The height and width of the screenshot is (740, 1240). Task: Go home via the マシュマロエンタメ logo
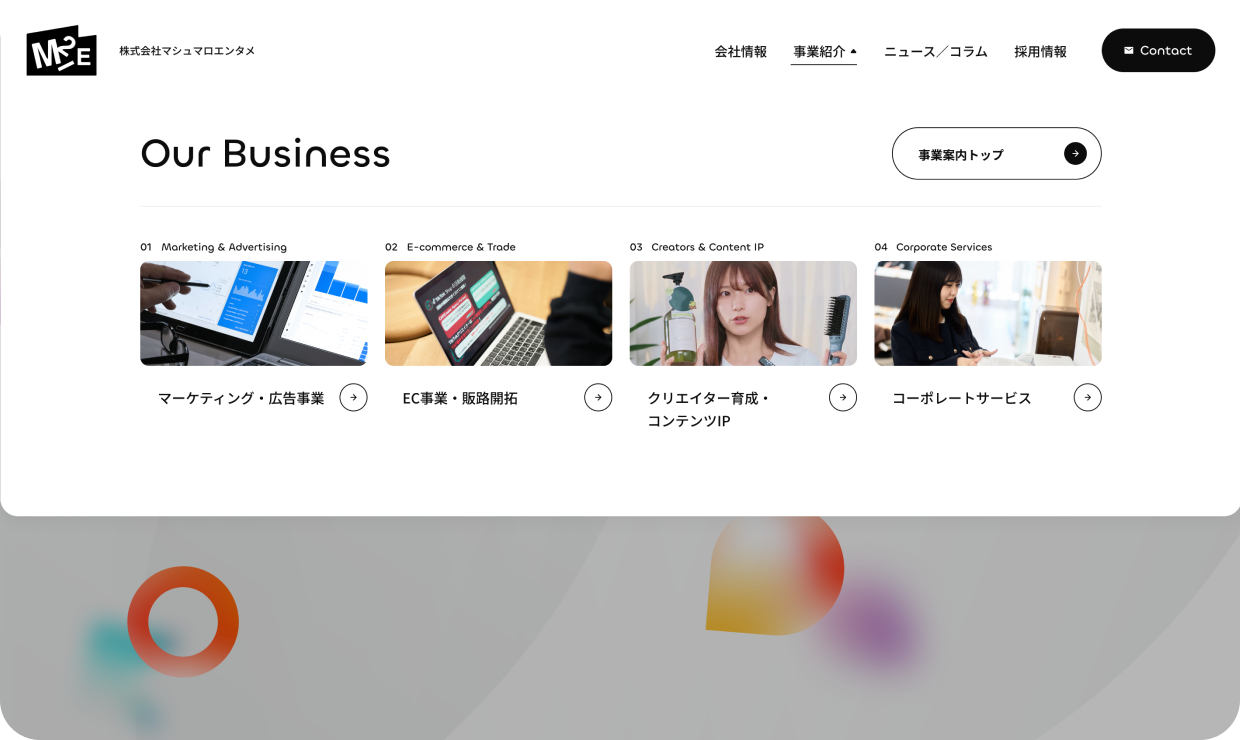(62, 51)
